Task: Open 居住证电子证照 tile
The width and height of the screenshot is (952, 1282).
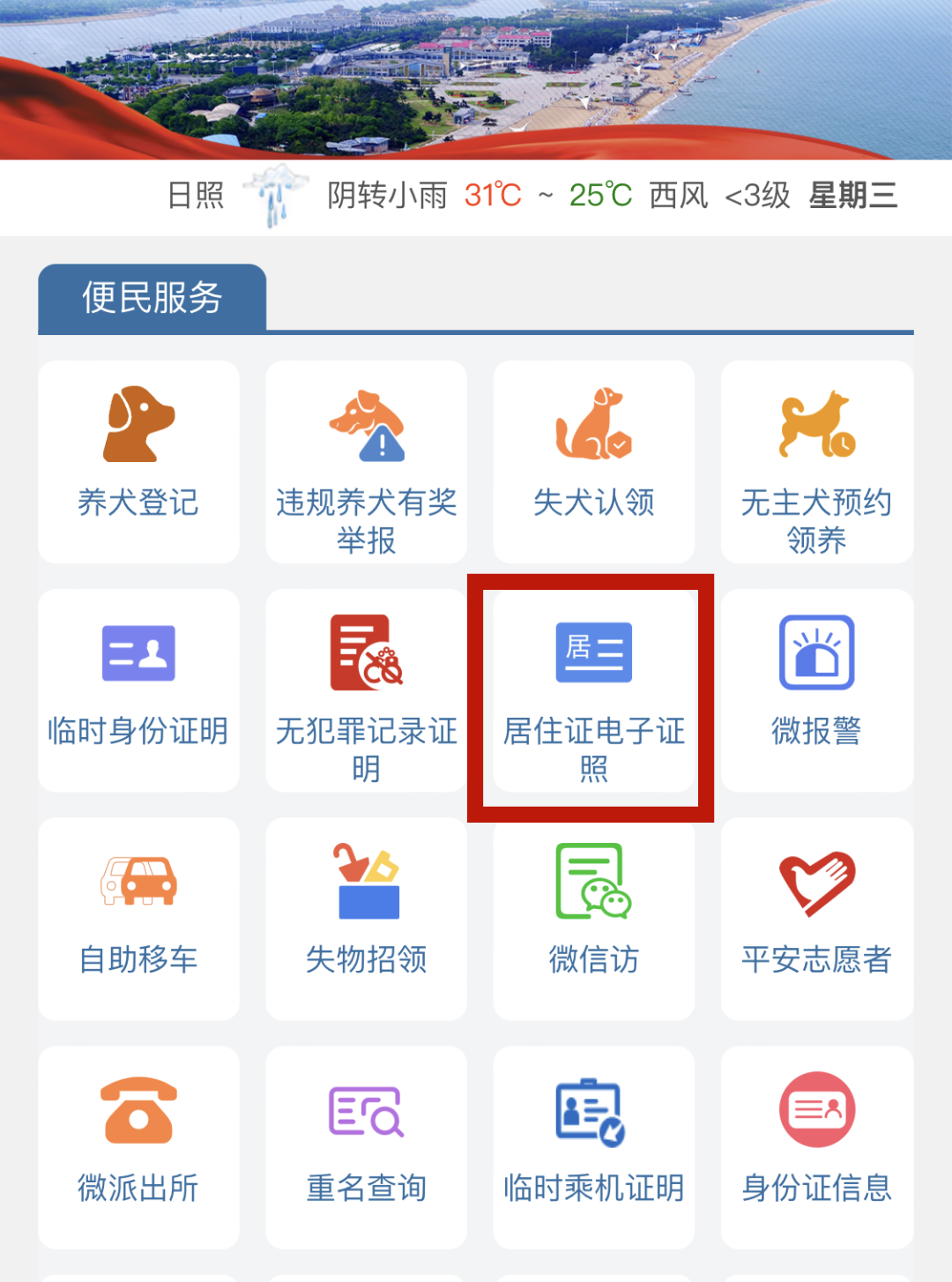Action: (x=593, y=689)
